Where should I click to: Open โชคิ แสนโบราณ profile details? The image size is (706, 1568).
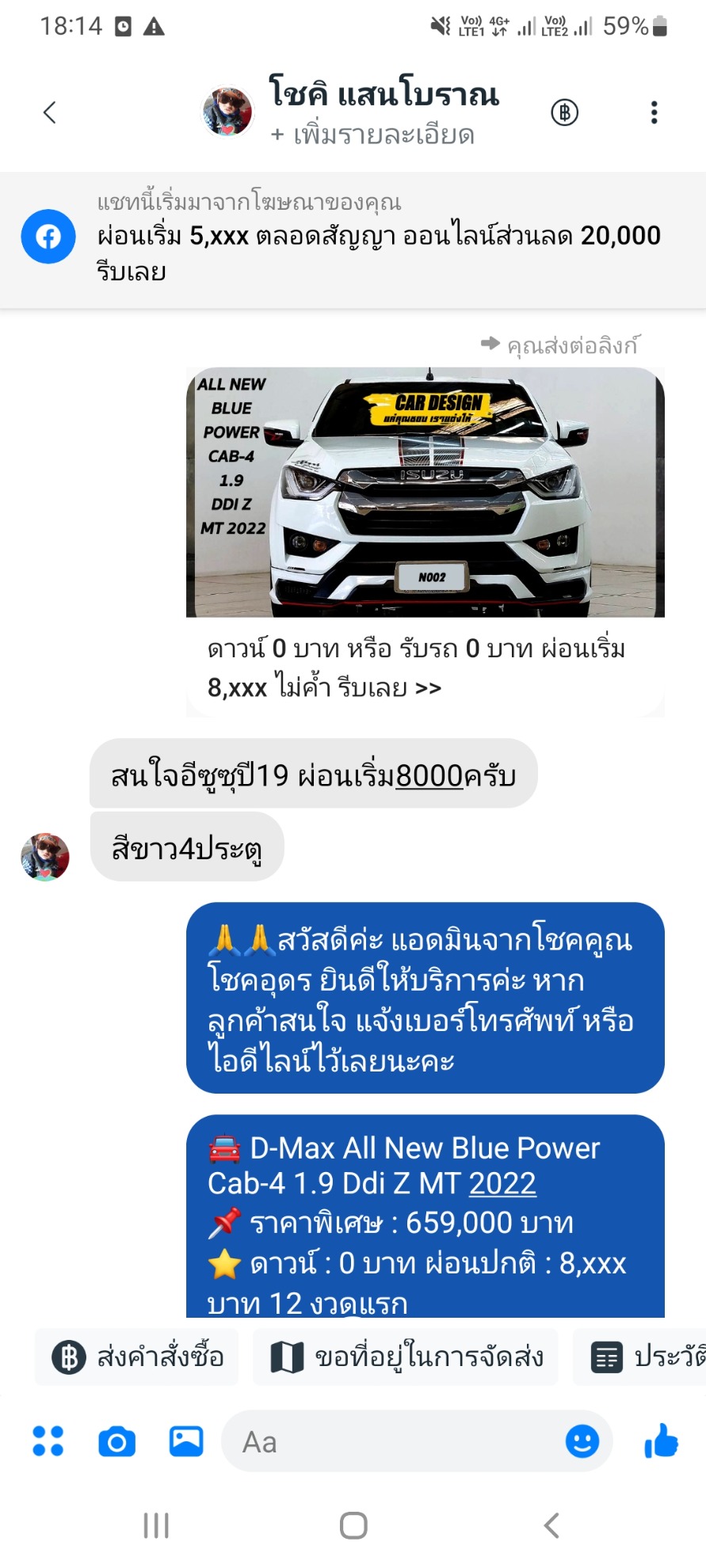383,95
